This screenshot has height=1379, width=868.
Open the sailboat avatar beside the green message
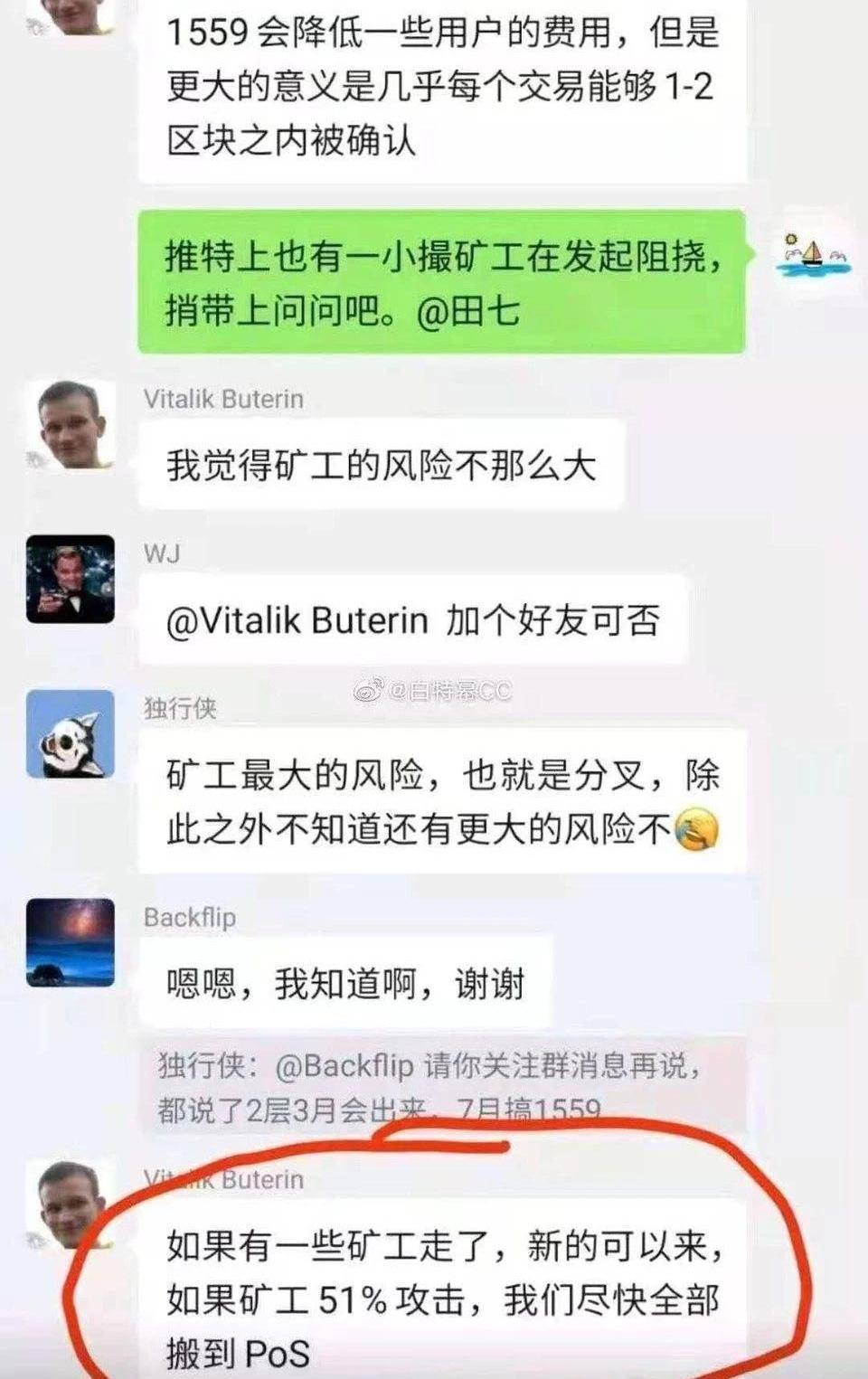[812, 254]
